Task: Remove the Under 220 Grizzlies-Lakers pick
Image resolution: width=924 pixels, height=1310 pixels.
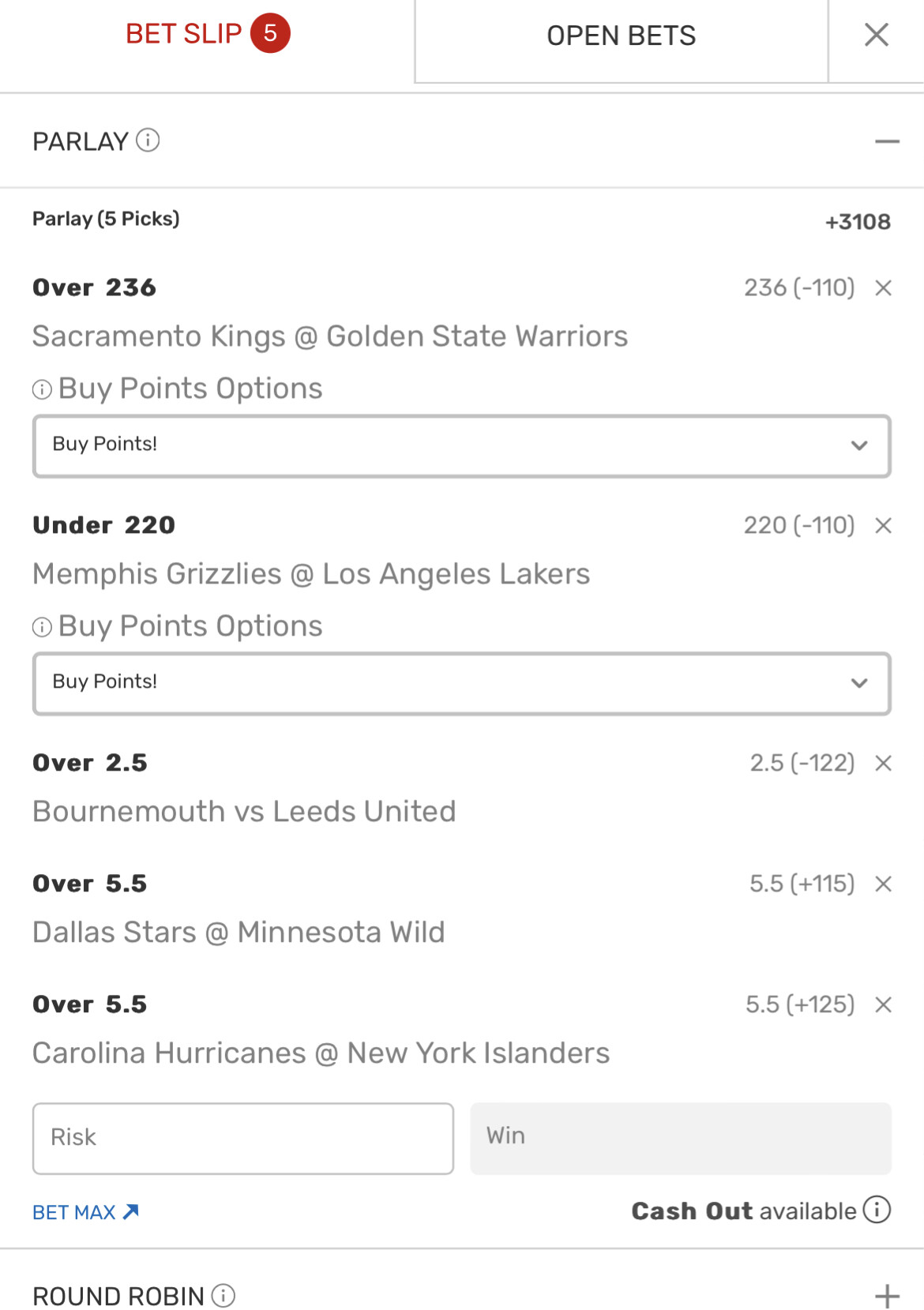Action: click(883, 526)
